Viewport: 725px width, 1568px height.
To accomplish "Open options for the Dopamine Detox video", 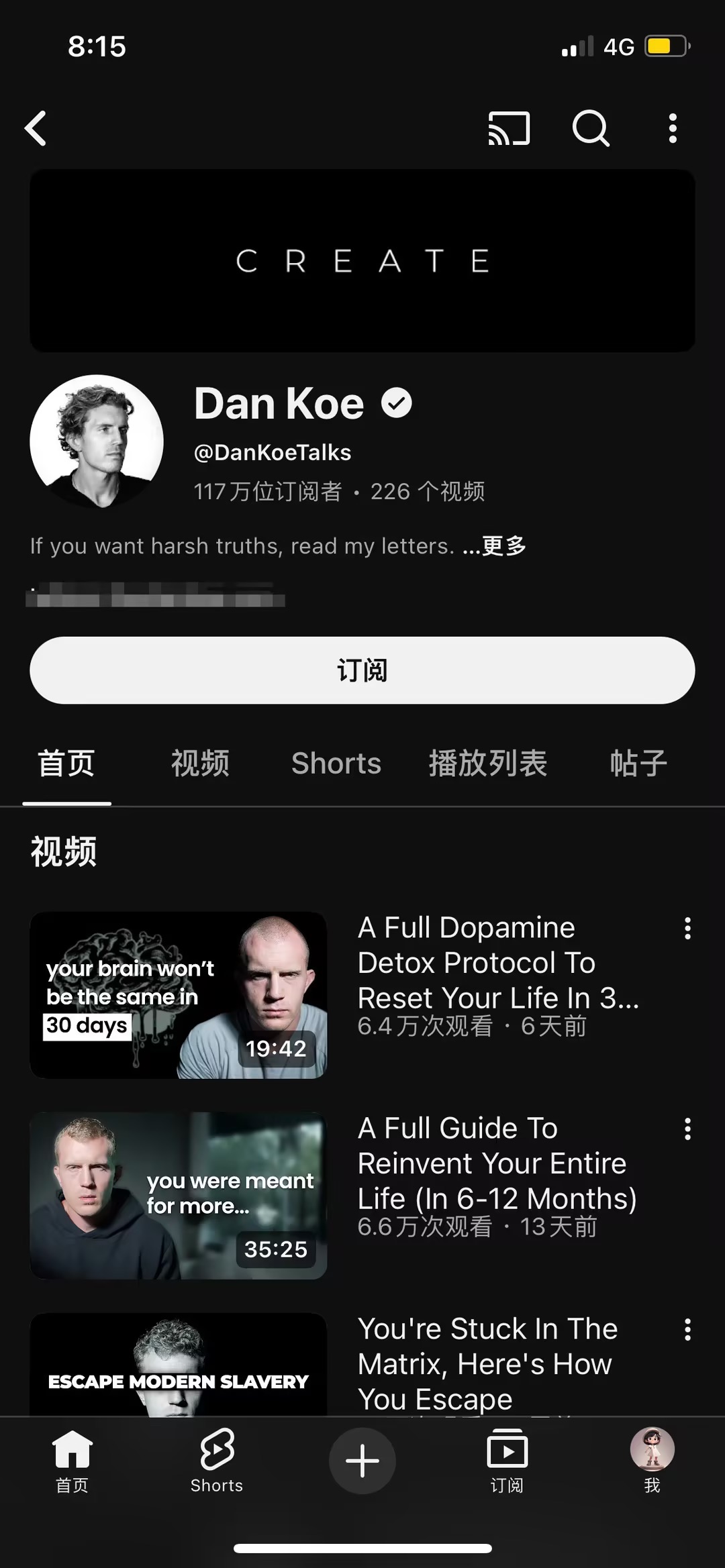I will click(687, 929).
